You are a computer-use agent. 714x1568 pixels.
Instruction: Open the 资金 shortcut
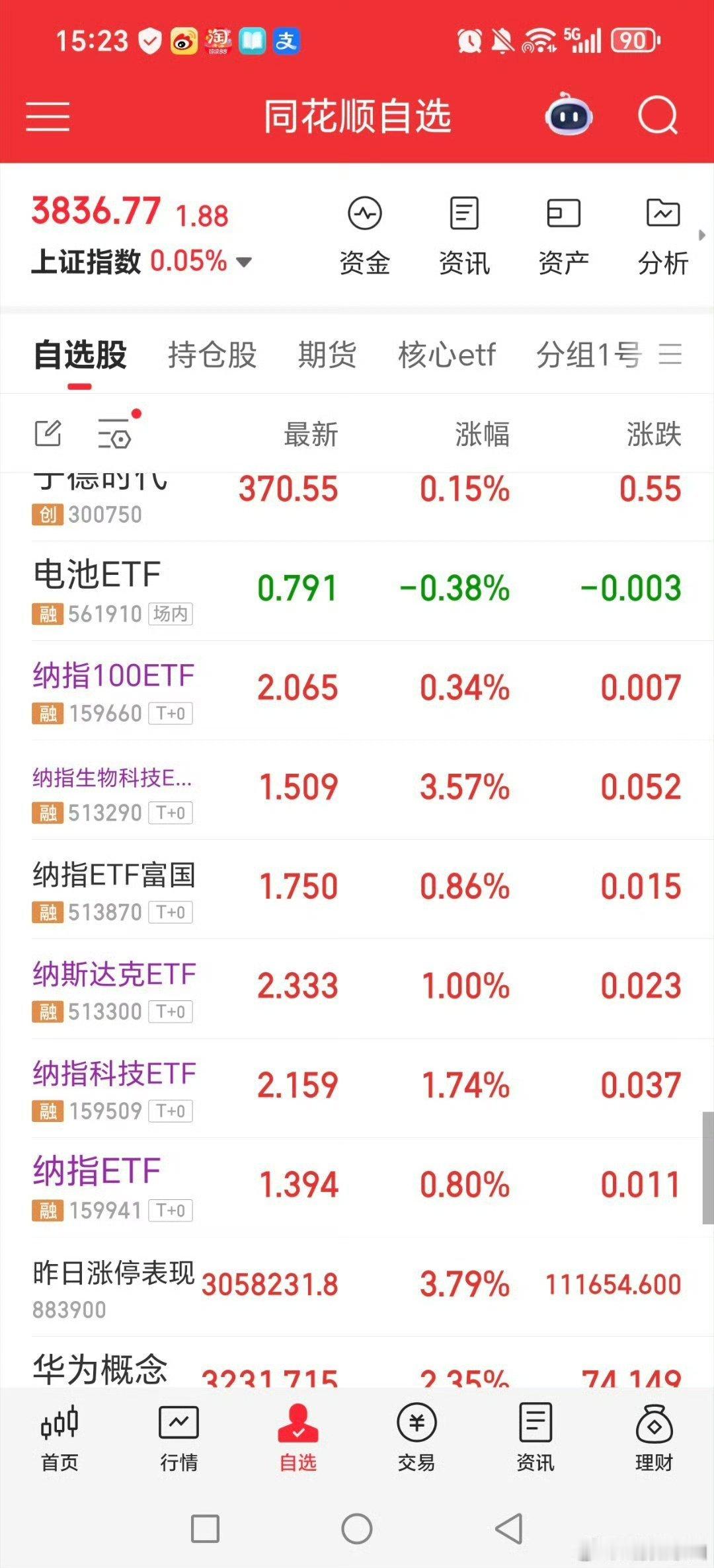tap(365, 235)
